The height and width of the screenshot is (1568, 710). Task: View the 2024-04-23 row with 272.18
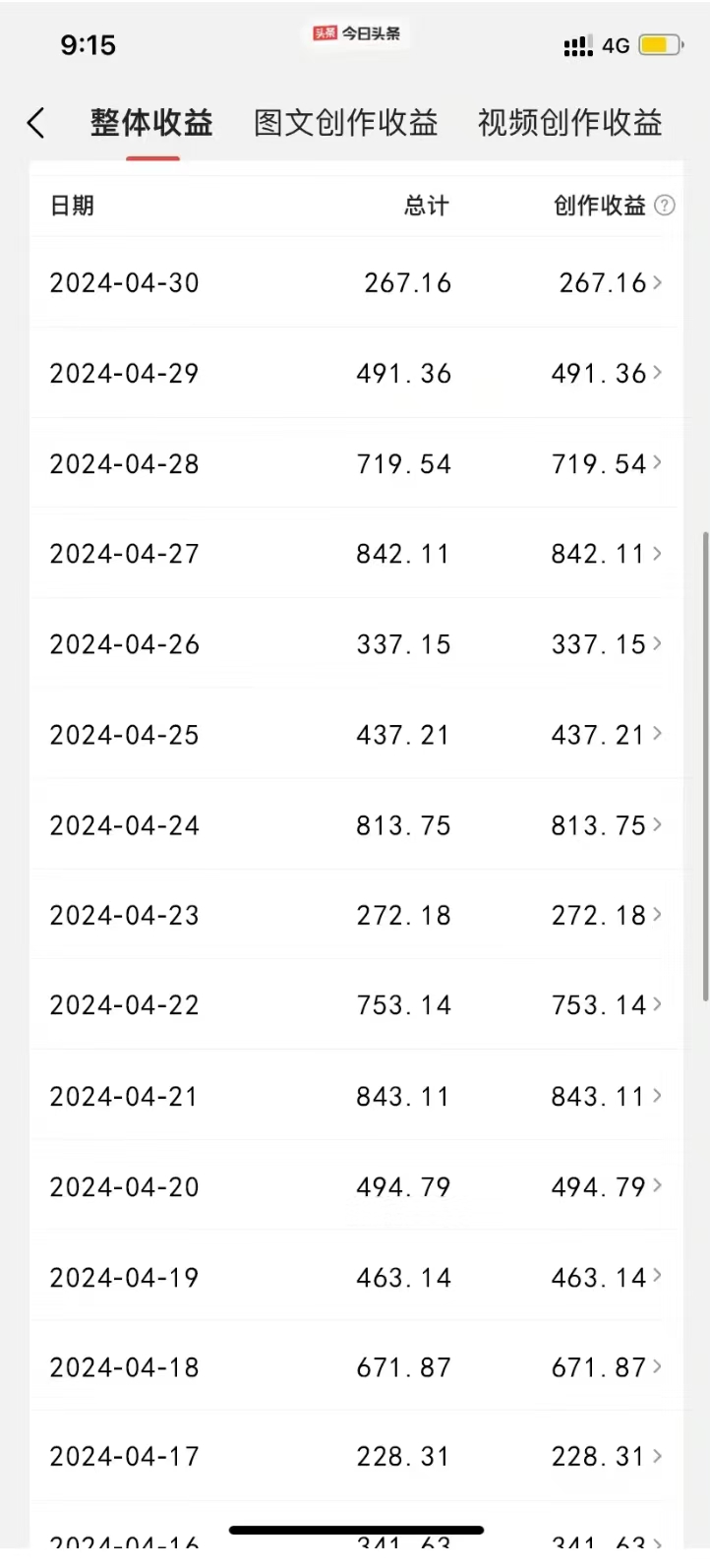click(x=356, y=915)
